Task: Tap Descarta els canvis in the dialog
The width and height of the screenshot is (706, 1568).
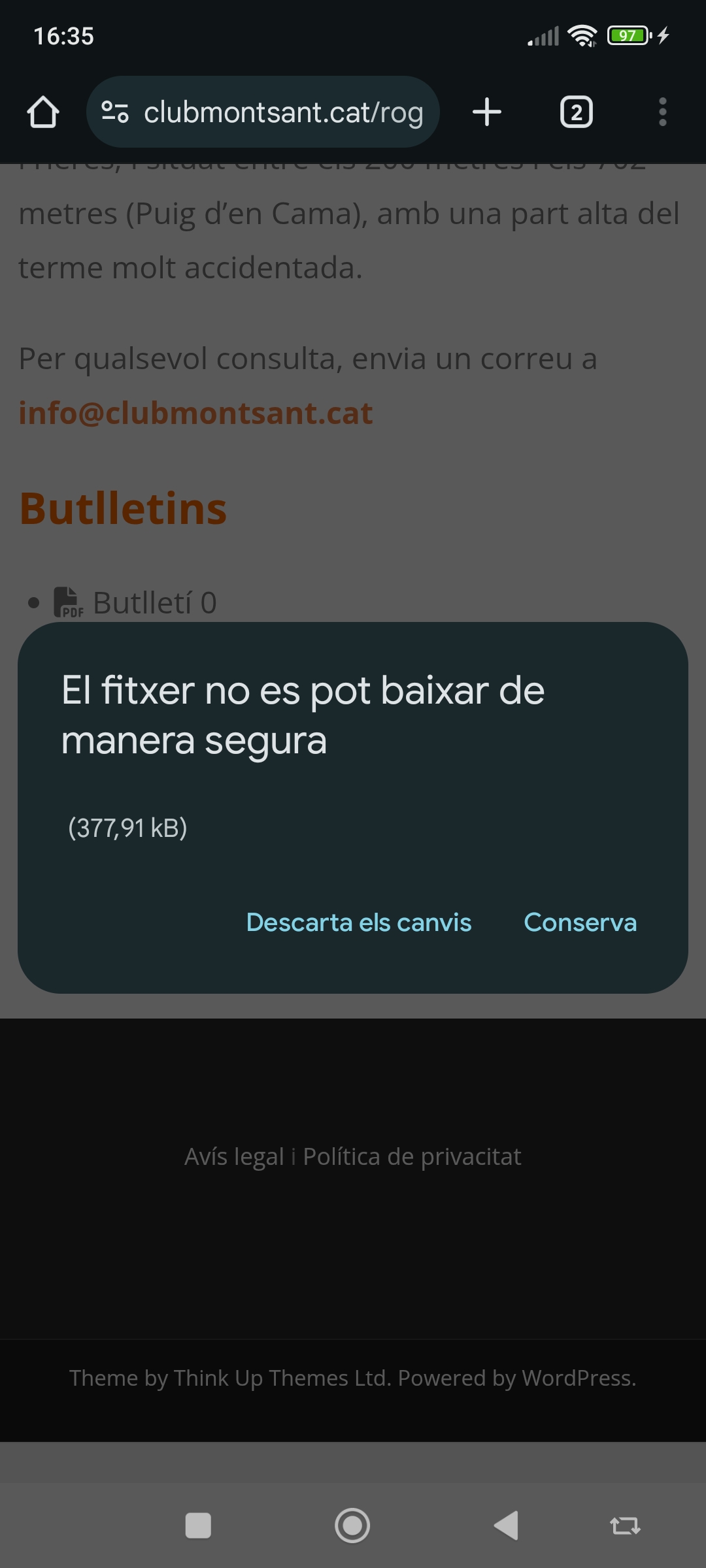Action: (359, 923)
